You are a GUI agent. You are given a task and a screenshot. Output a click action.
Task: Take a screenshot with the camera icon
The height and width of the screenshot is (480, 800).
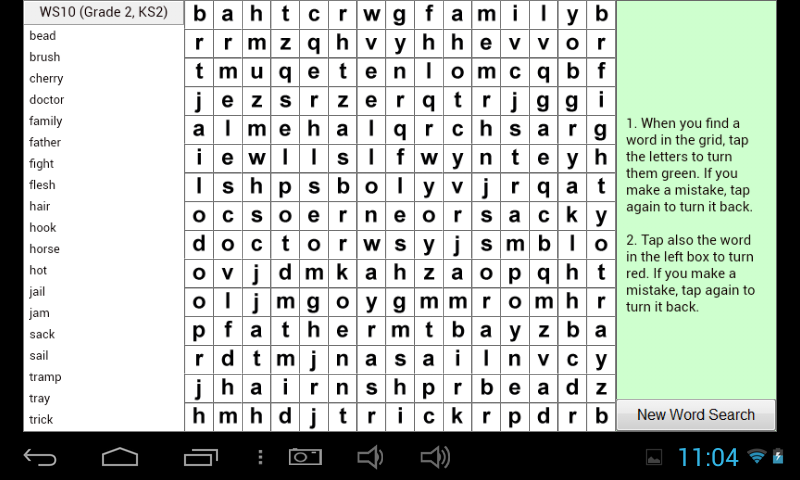305,458
